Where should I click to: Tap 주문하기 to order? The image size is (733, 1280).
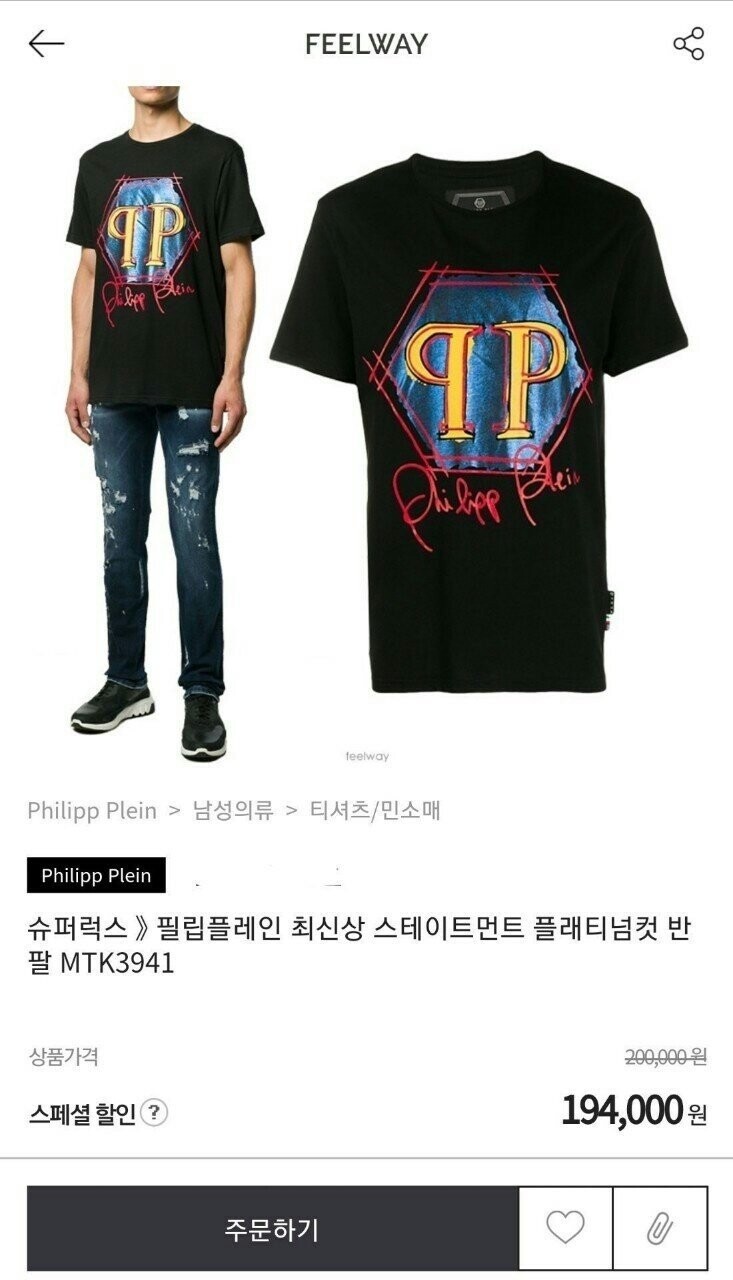(272, 1229)
